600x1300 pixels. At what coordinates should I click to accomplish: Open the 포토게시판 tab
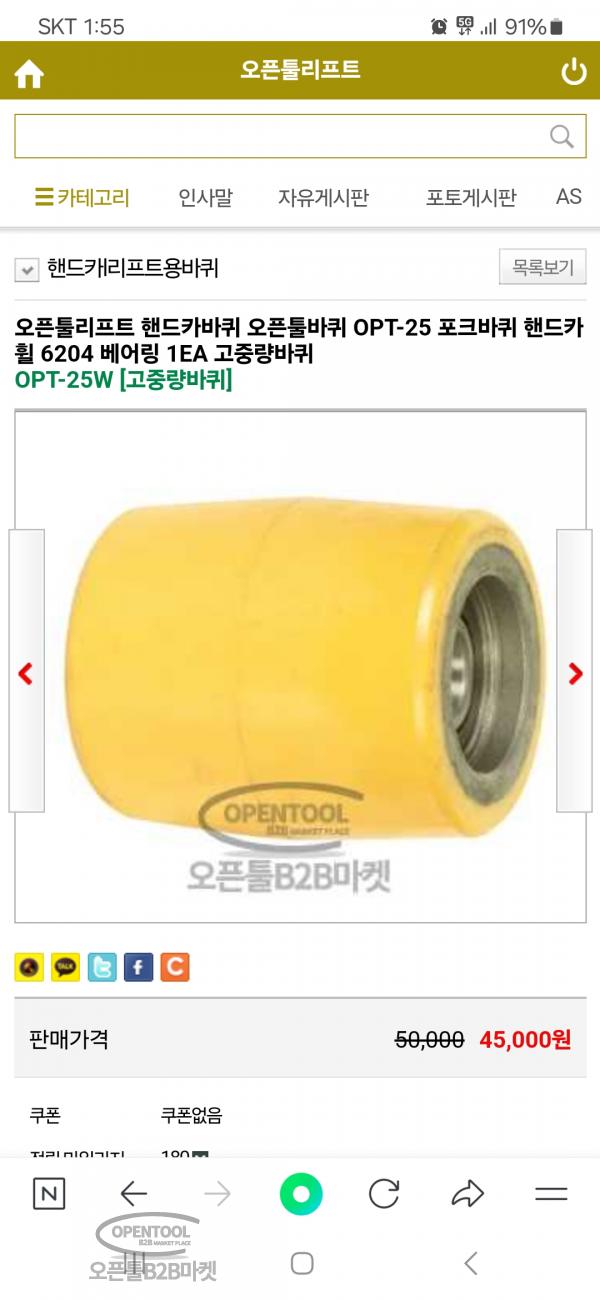[x=470, y=197]
